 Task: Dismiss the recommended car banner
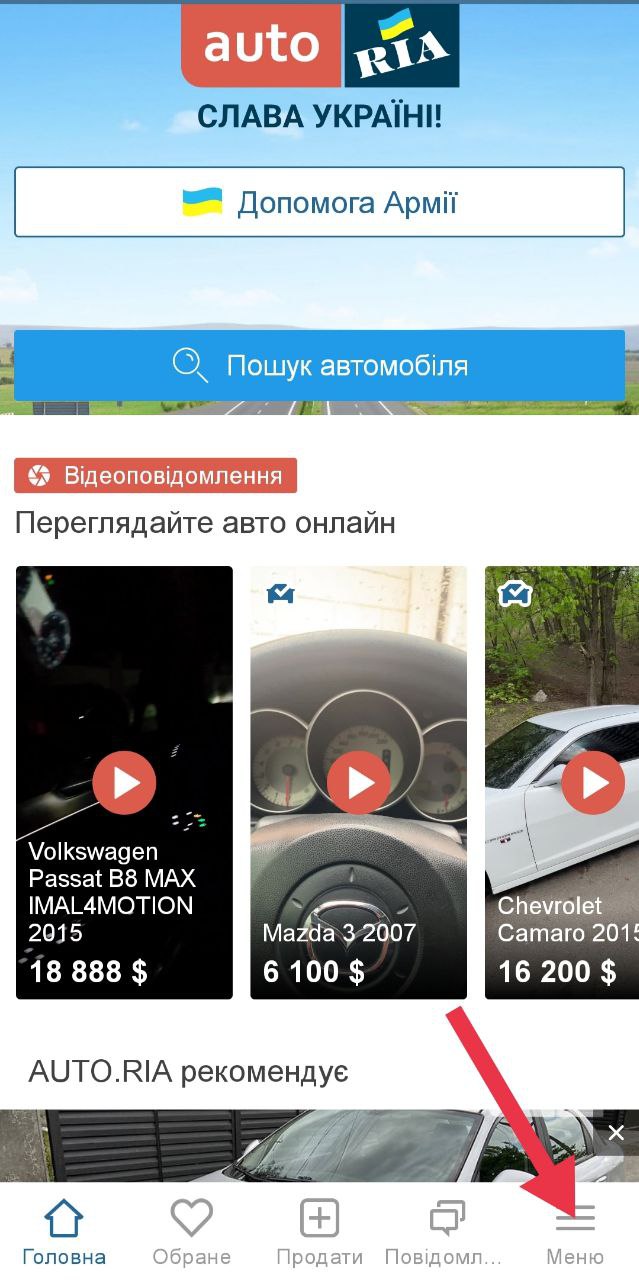616,1133
